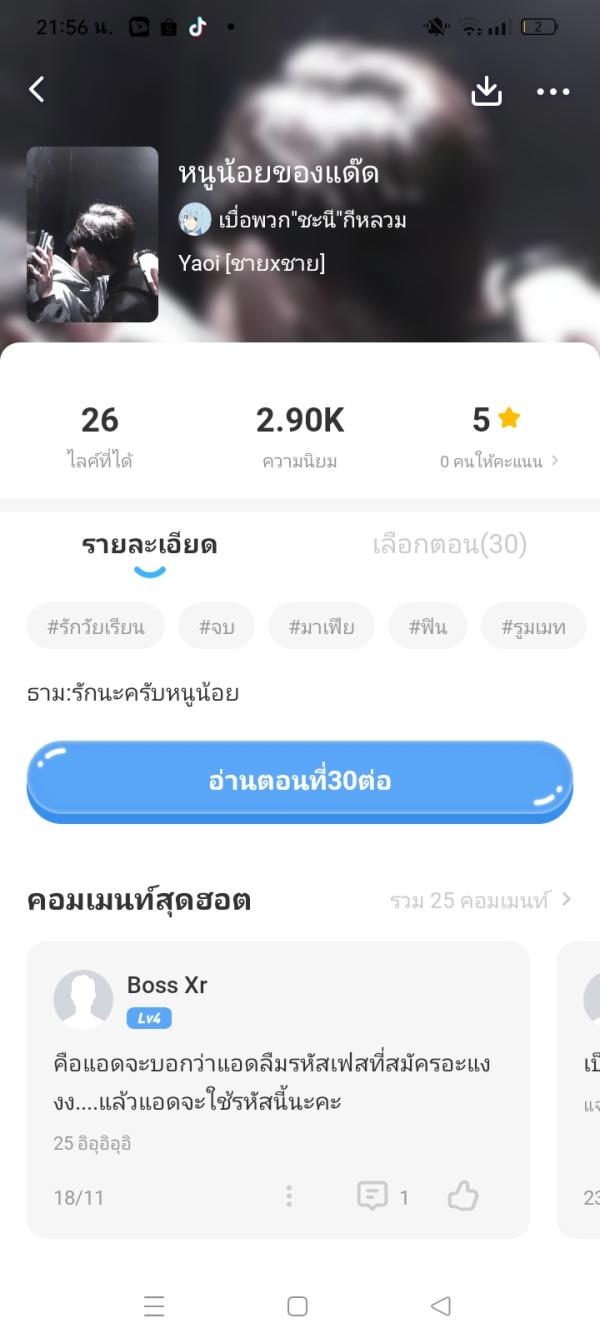
Task: Open the rating details next to 5 stars
Action: pyautogui.click(x=500, y=461)
